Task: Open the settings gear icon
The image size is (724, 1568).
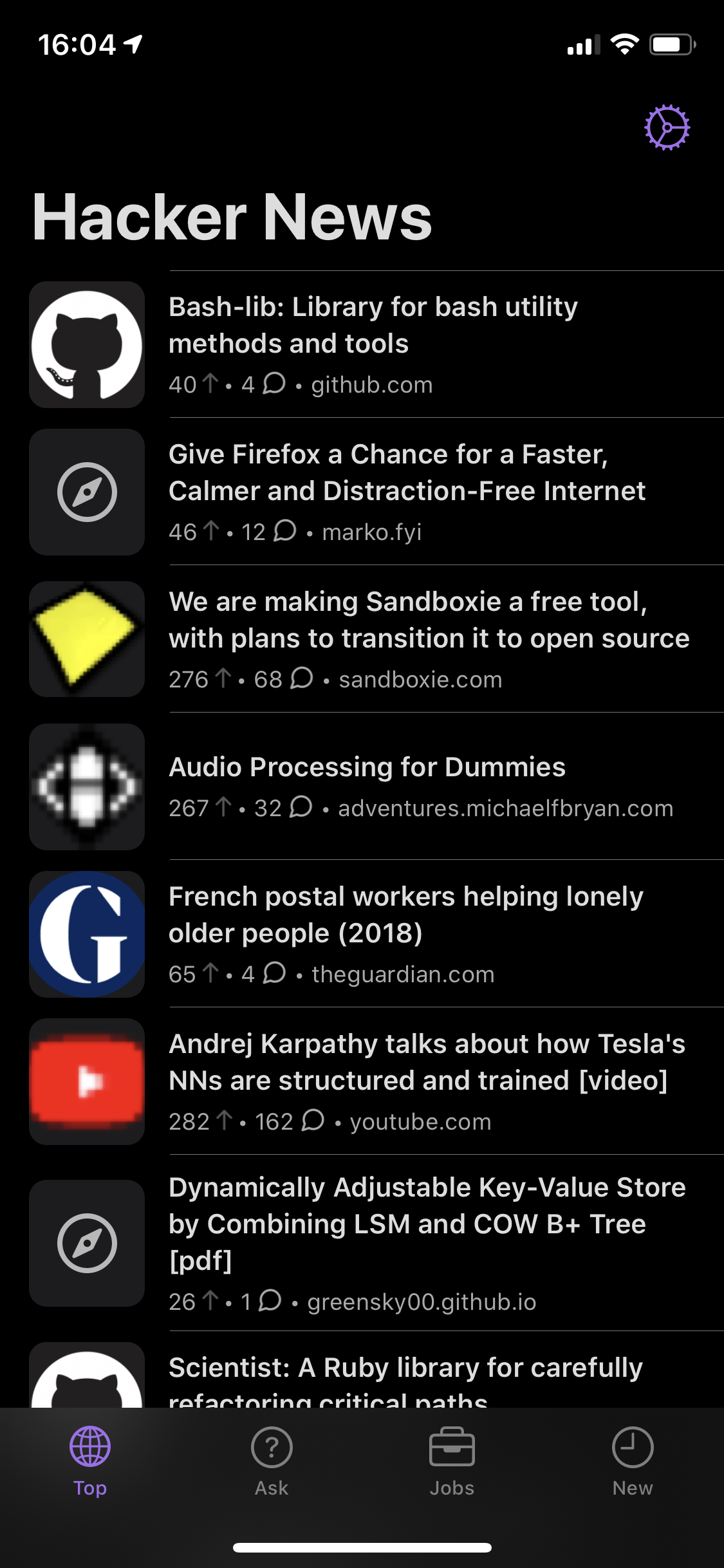Action: point(667,127)
